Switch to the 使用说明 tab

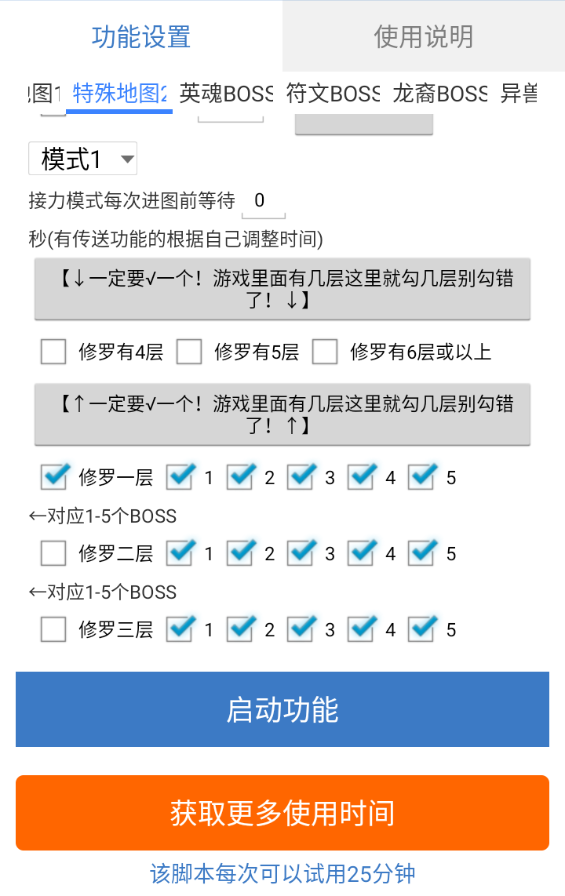(x=423, y=37)
